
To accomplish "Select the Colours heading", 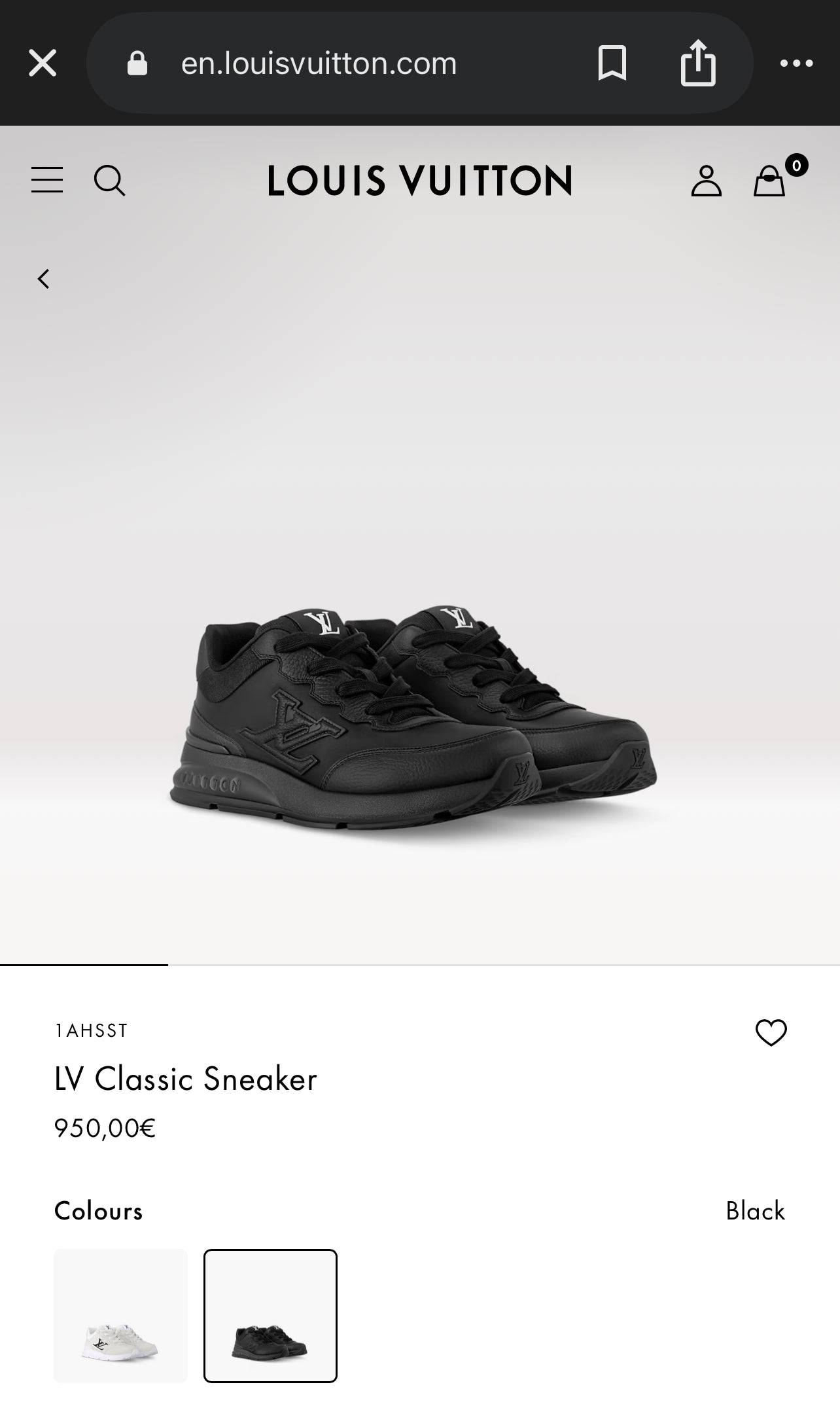I will [x=99, y=1212].
